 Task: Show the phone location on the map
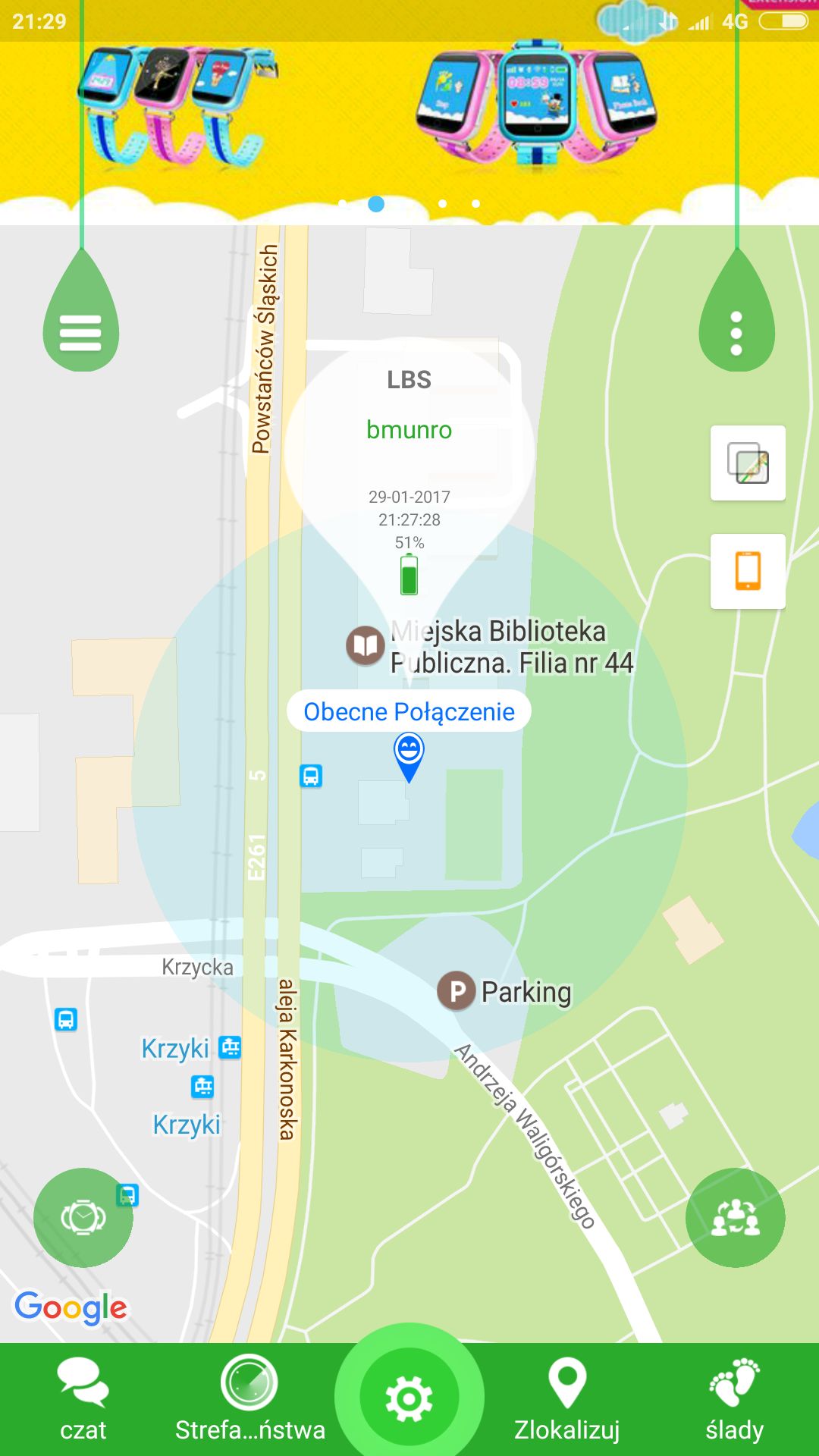[748, 571]
